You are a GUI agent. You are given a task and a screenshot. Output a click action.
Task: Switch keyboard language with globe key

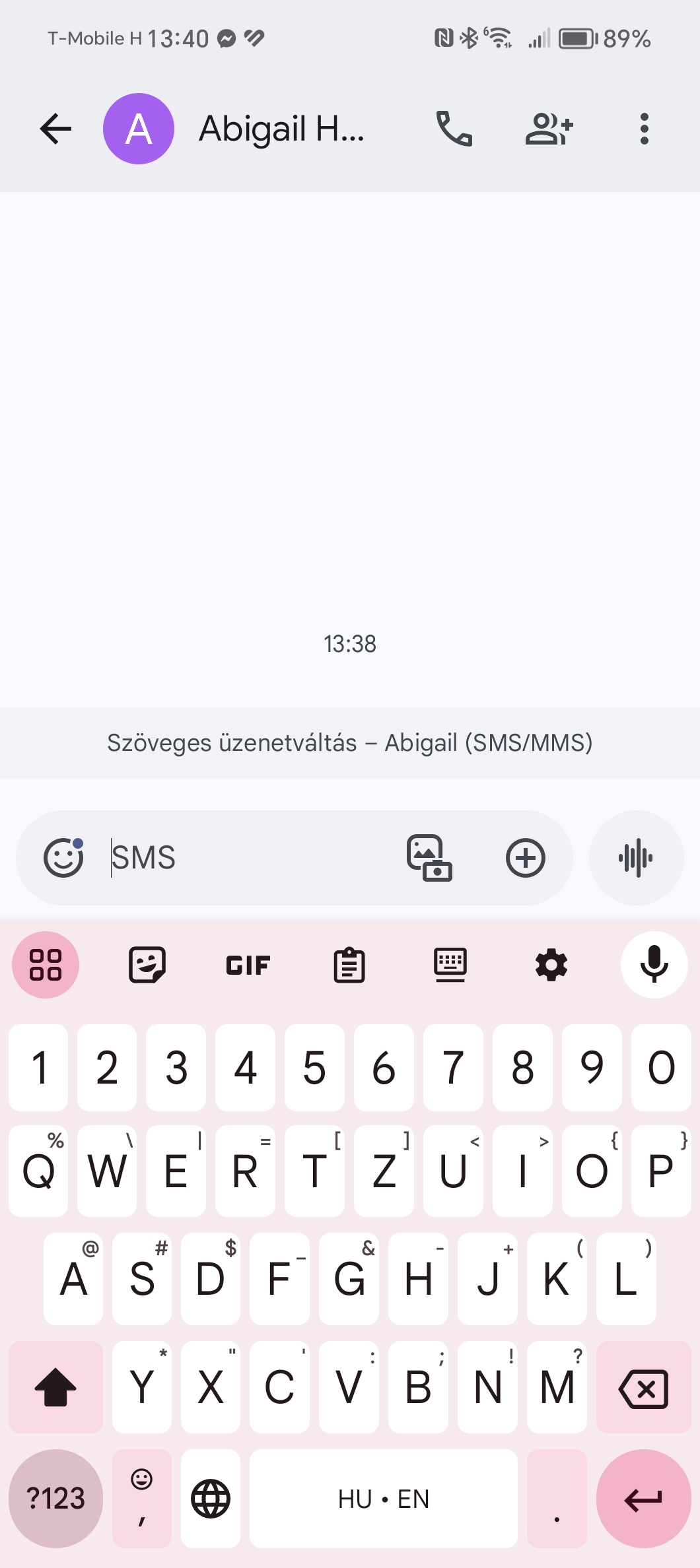211,1499
